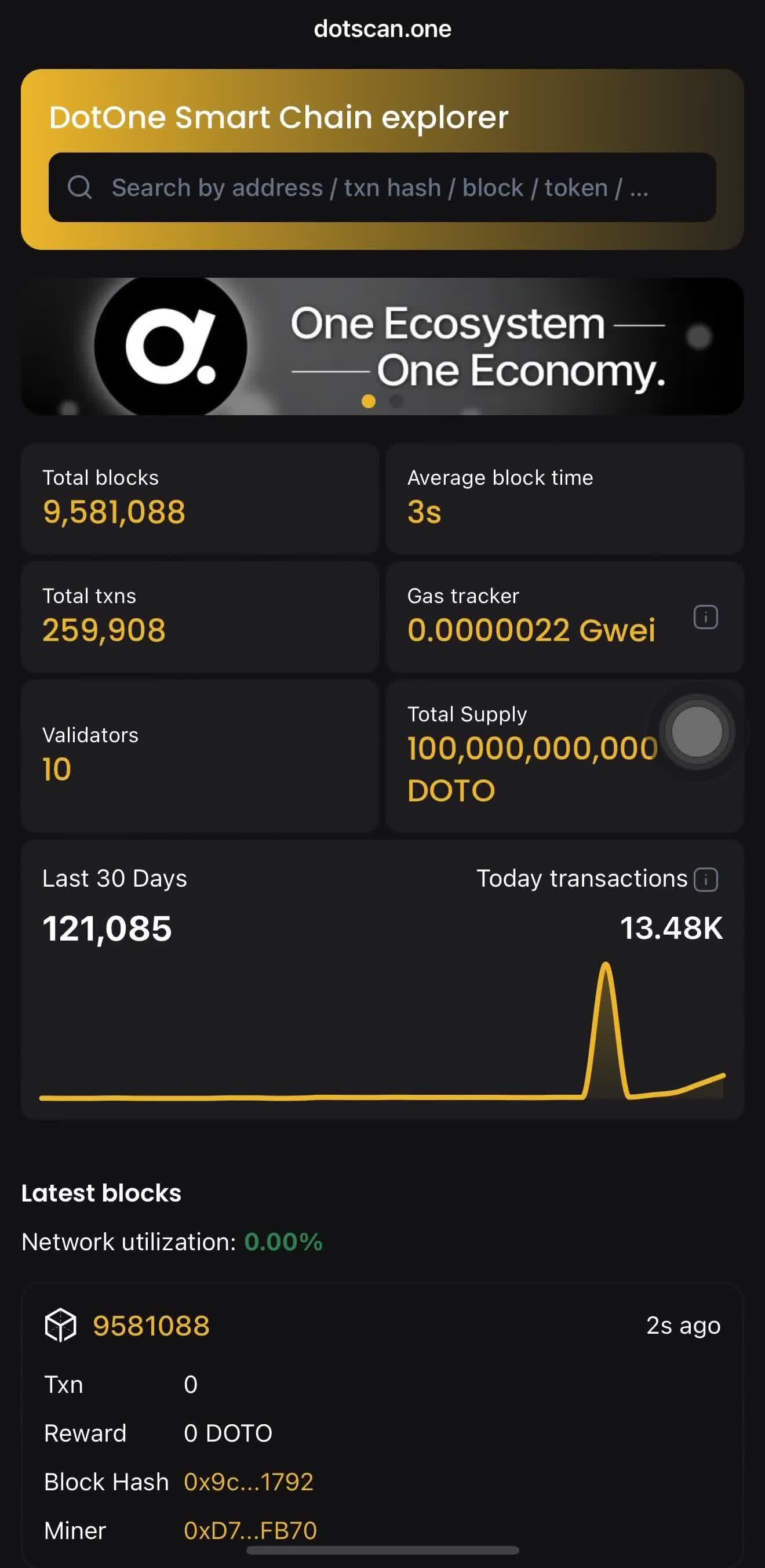The height and width of the screenshot is (1568, 765).
Task: Open block 9581088 details
Action: pyautogui.click(x=151, y=1326)
